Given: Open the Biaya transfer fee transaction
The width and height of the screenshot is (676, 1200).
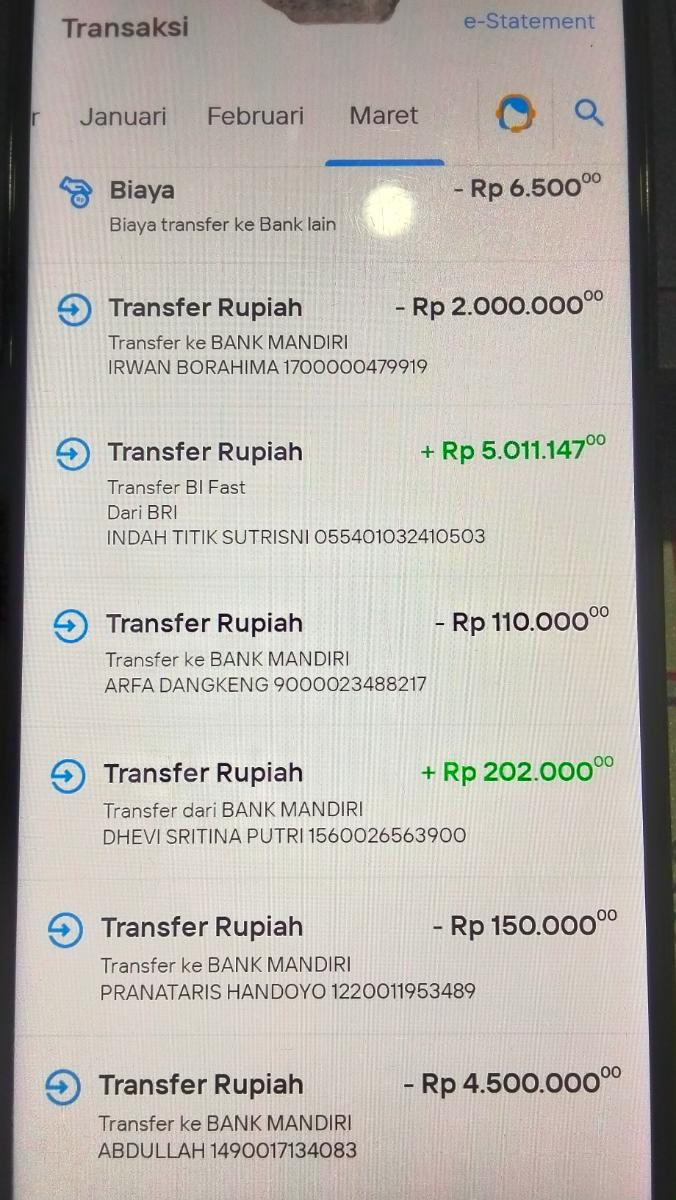Looking at the screenshot, I should click(x=331, y=205).
